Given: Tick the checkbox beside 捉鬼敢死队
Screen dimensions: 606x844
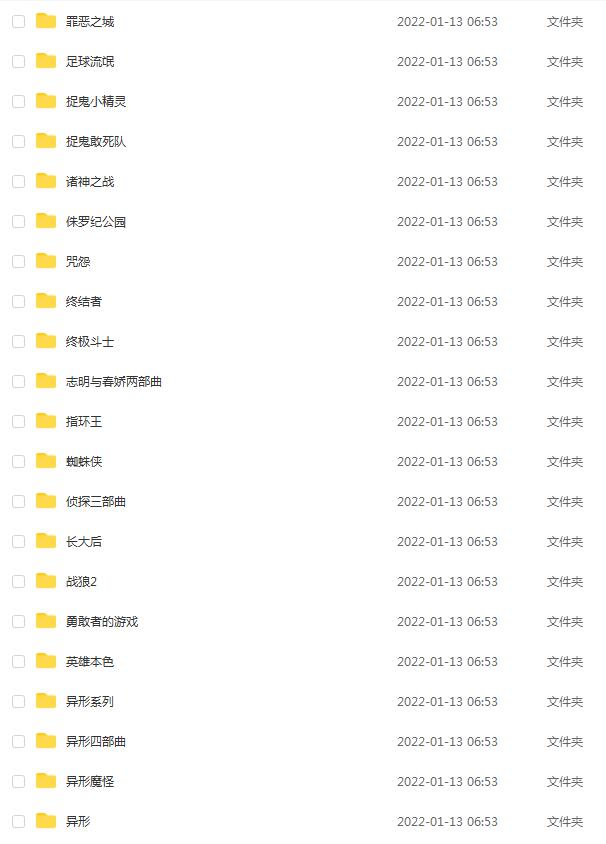Looking at the screenshot, I should tap(18, 141).
